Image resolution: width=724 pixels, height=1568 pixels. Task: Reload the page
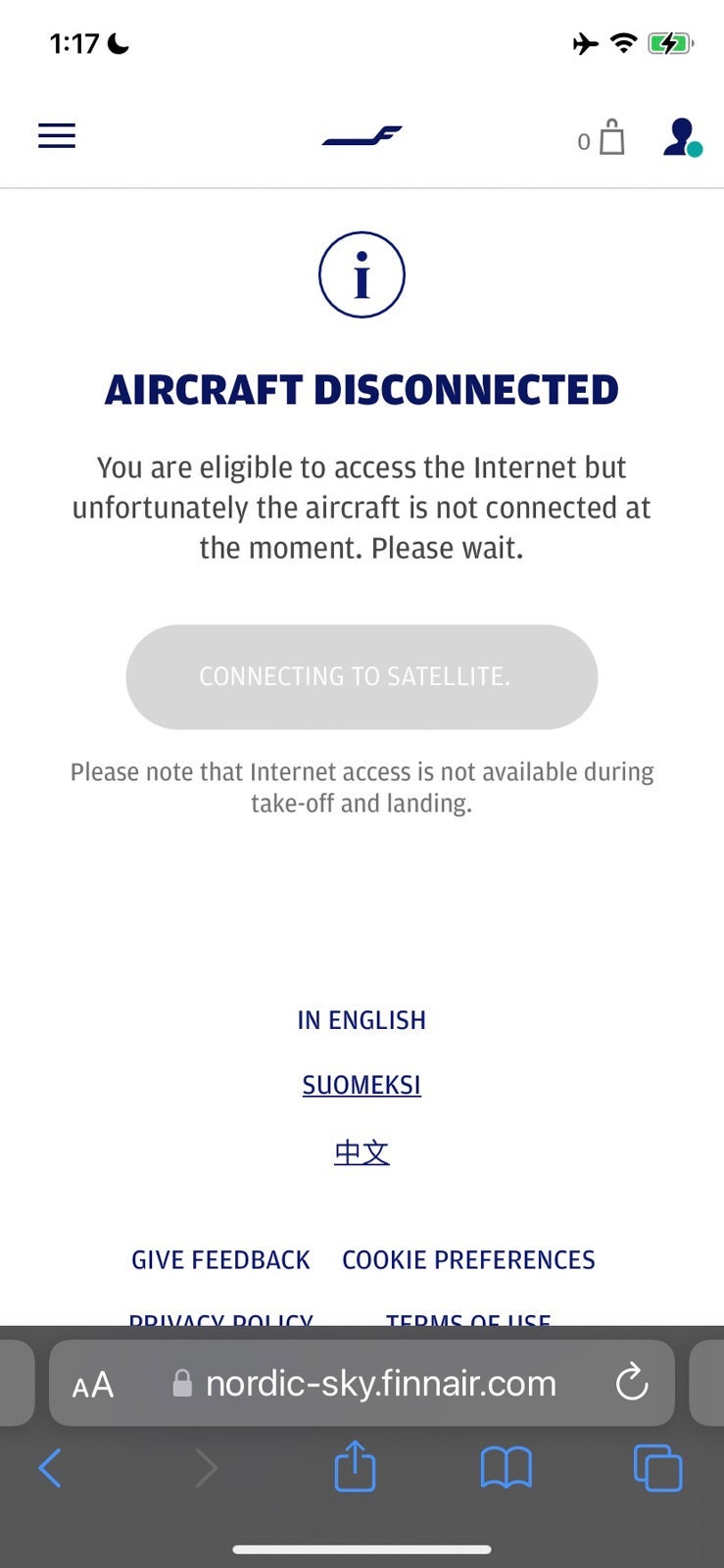632,1383
